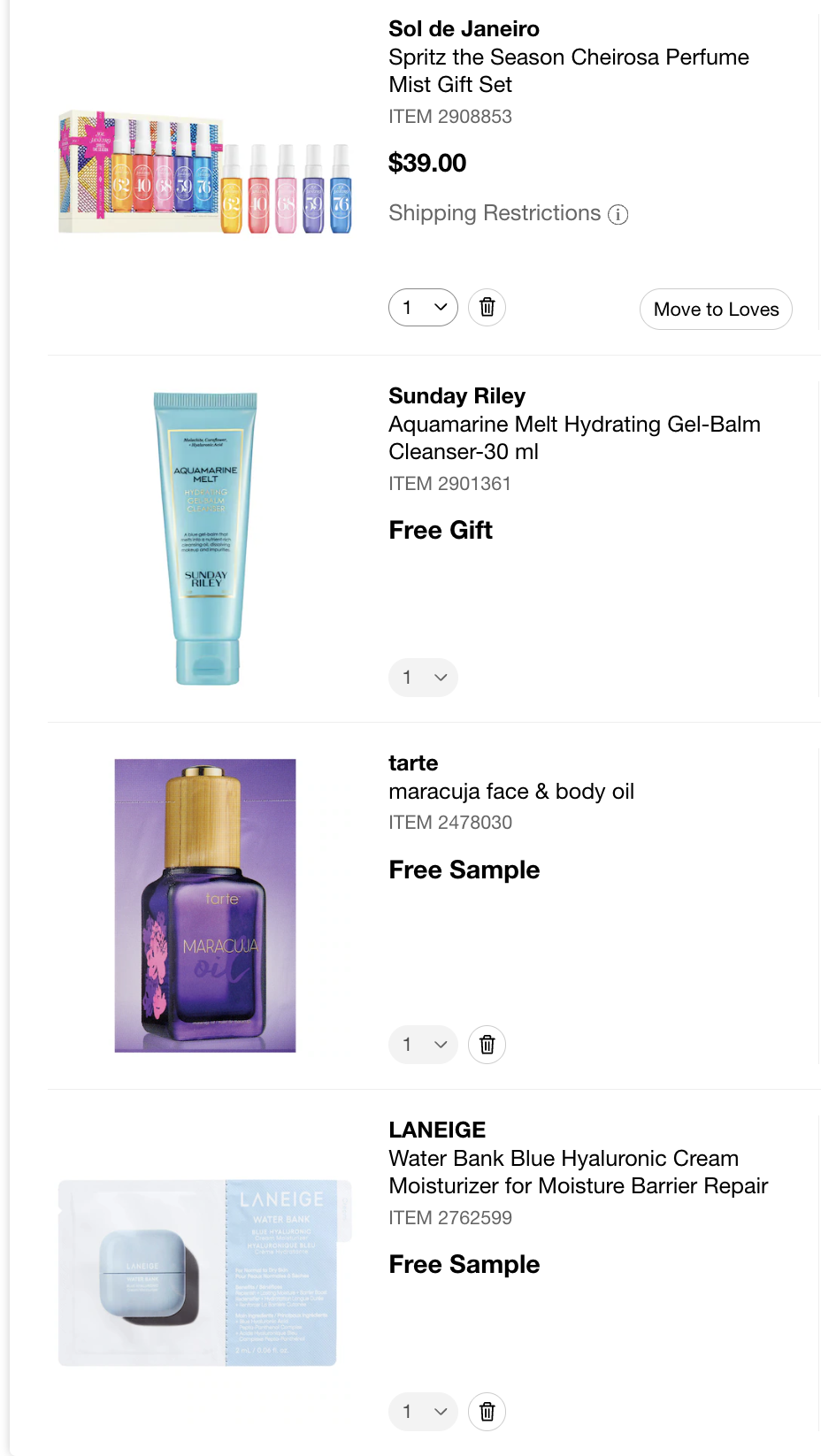This screenshot has height=1456, width=821.
Task: Open LANEIGE Water Bank sample image
Action: (205, 1272)
